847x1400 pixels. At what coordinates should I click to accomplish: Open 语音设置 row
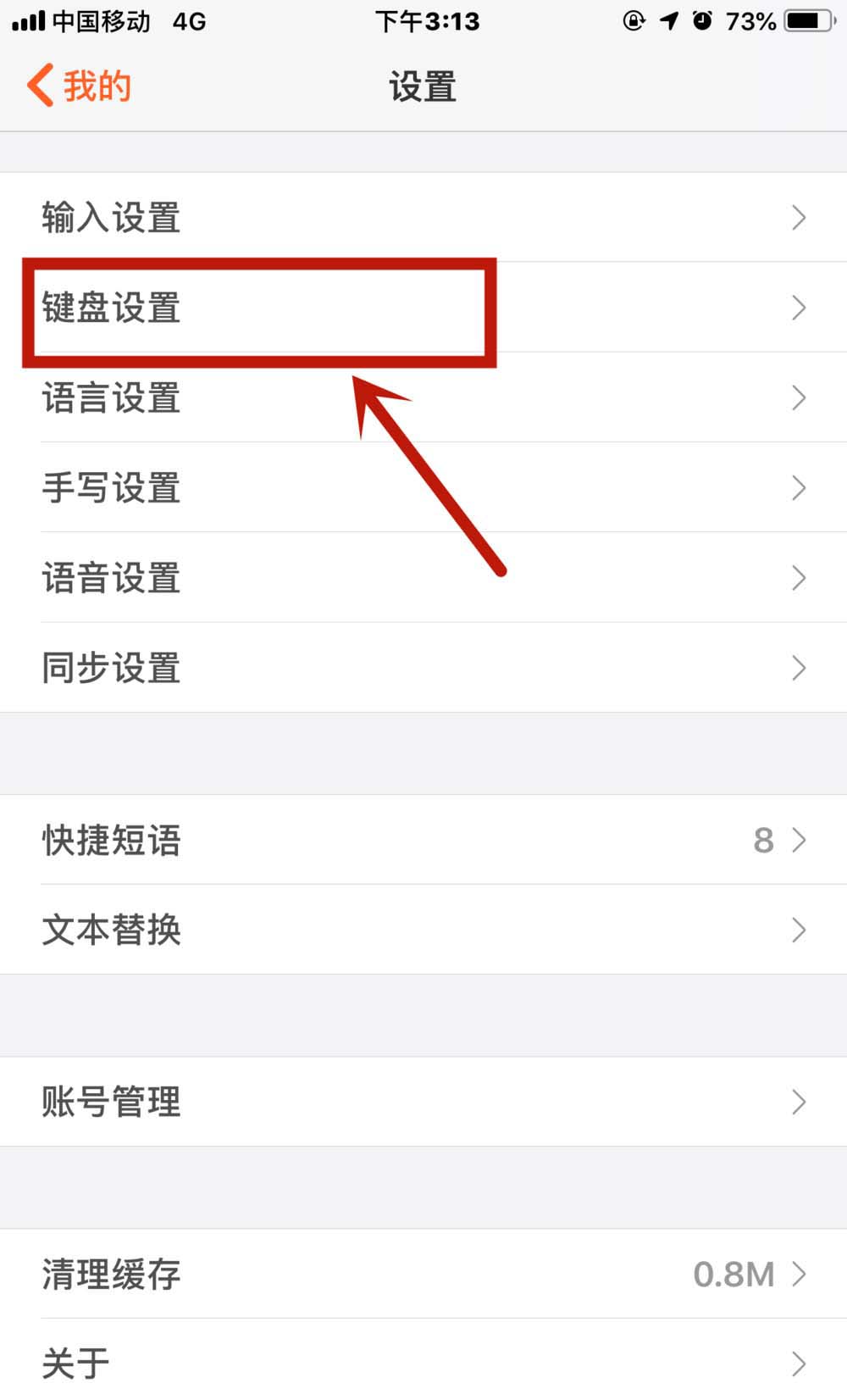(423, 578)
